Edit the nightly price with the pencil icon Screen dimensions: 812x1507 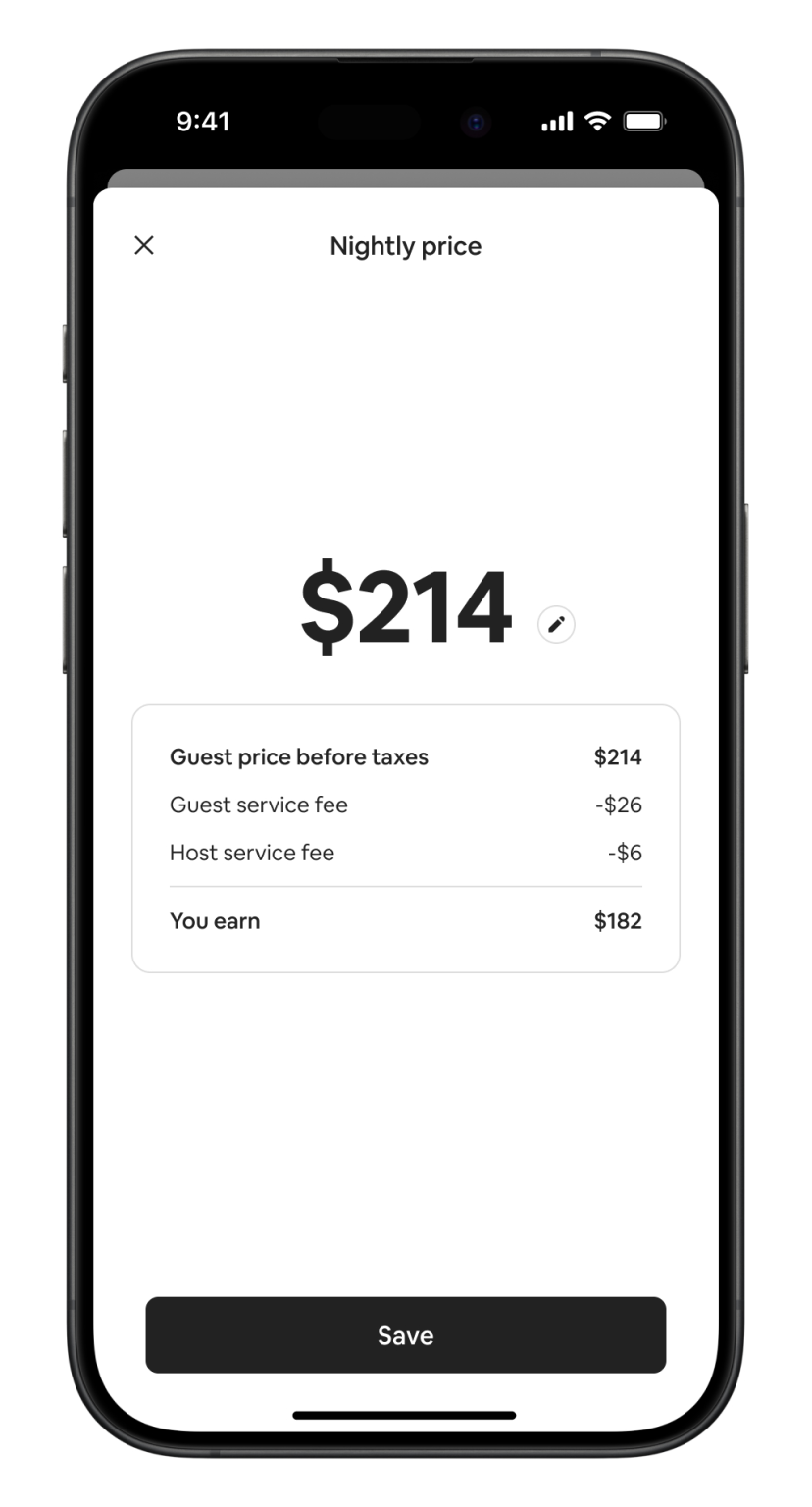(x=556, y=624)
